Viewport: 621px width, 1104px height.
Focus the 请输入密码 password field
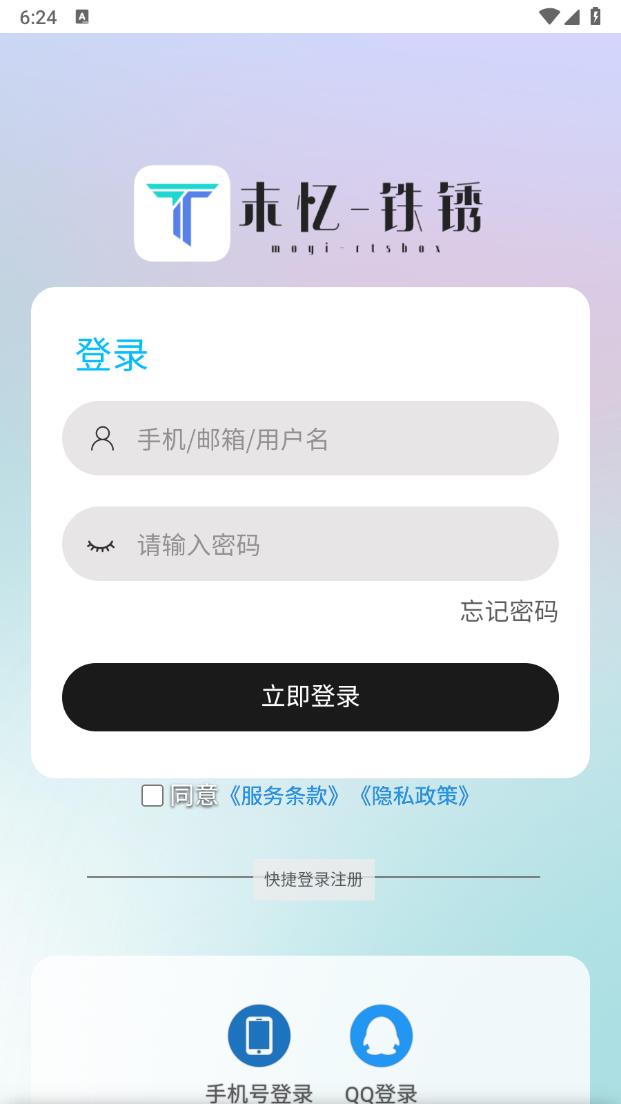pyautogui.click(x=340, y=545)
